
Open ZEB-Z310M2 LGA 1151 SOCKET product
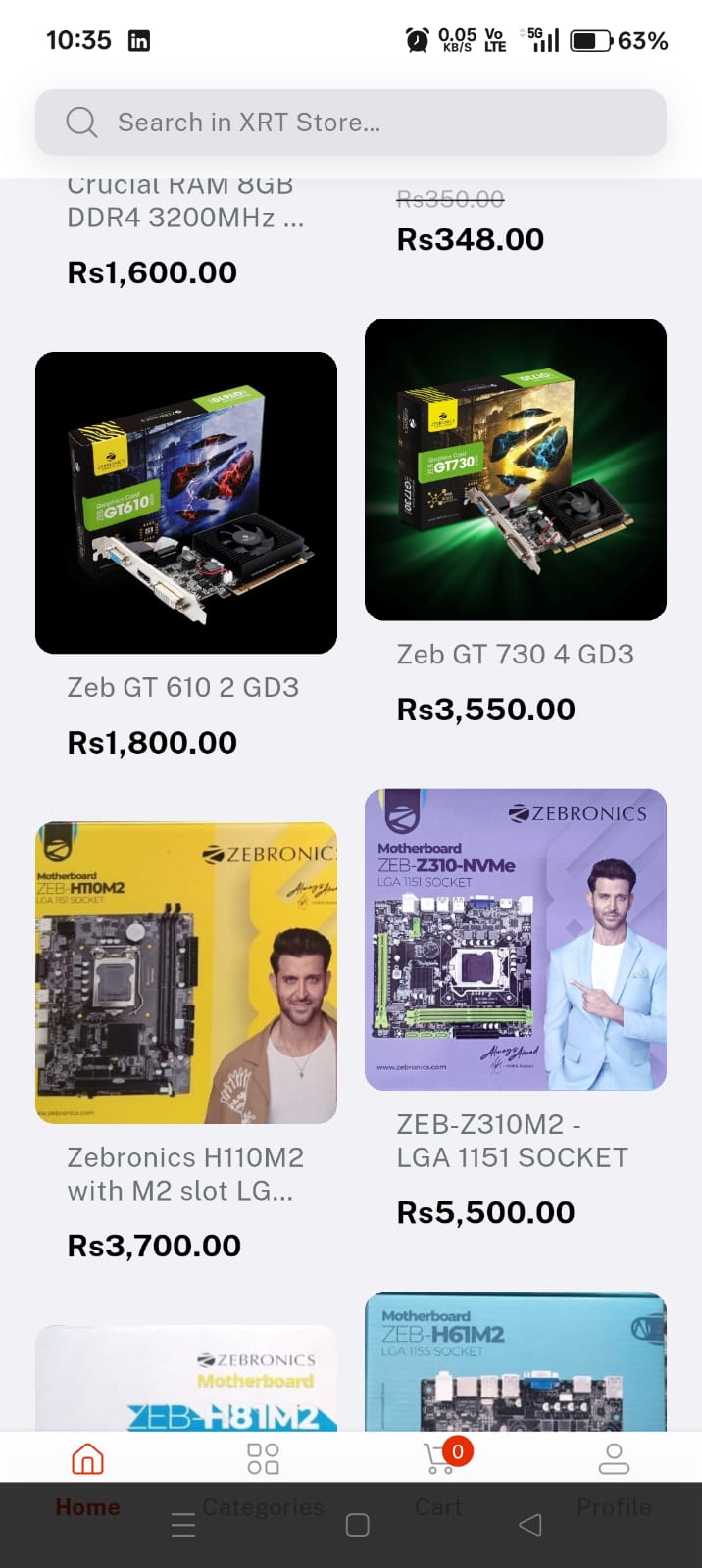[x=516, y=939]
